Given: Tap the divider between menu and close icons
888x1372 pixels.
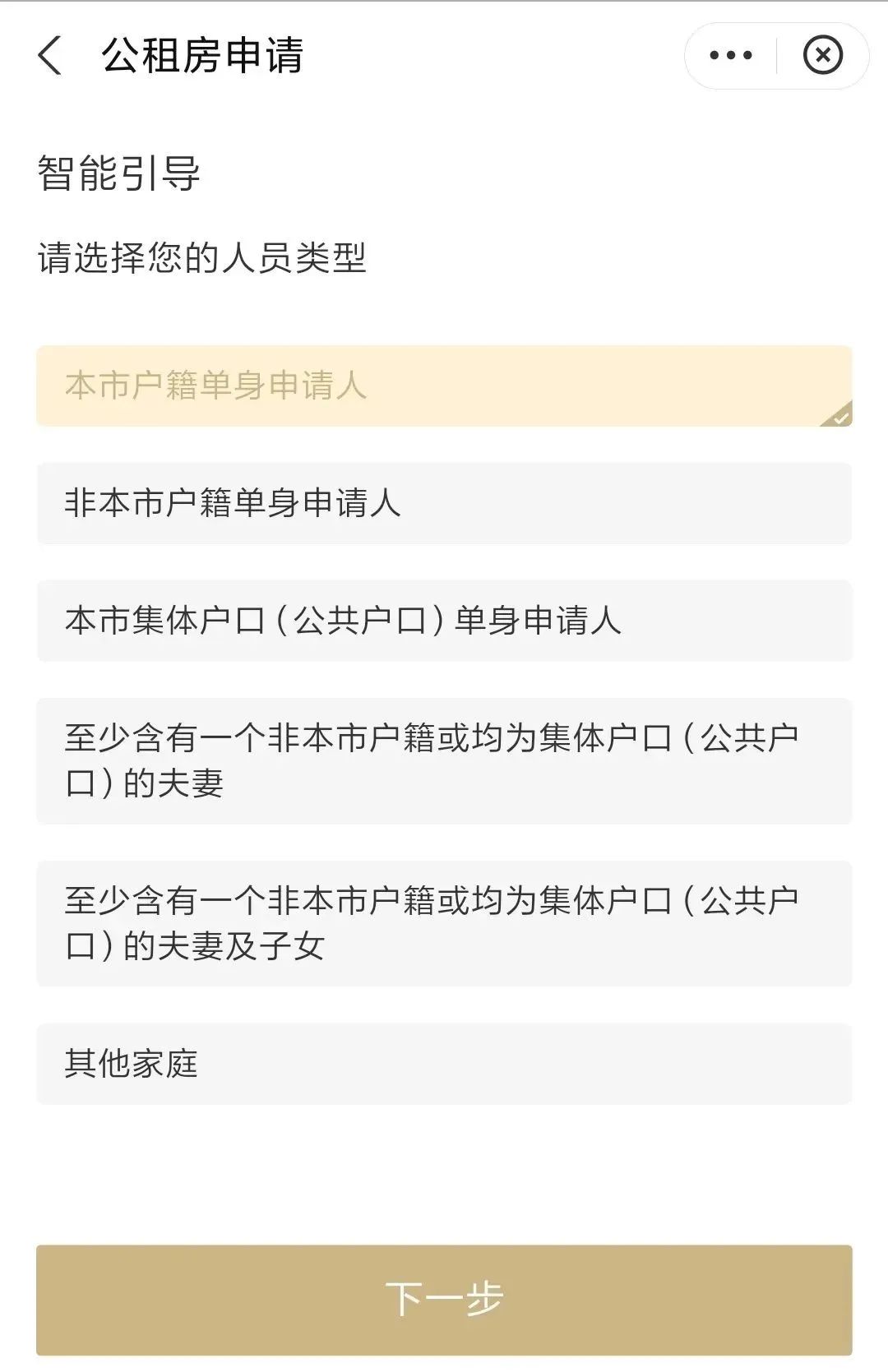Looking at the screenshot, I should [777, 55].
